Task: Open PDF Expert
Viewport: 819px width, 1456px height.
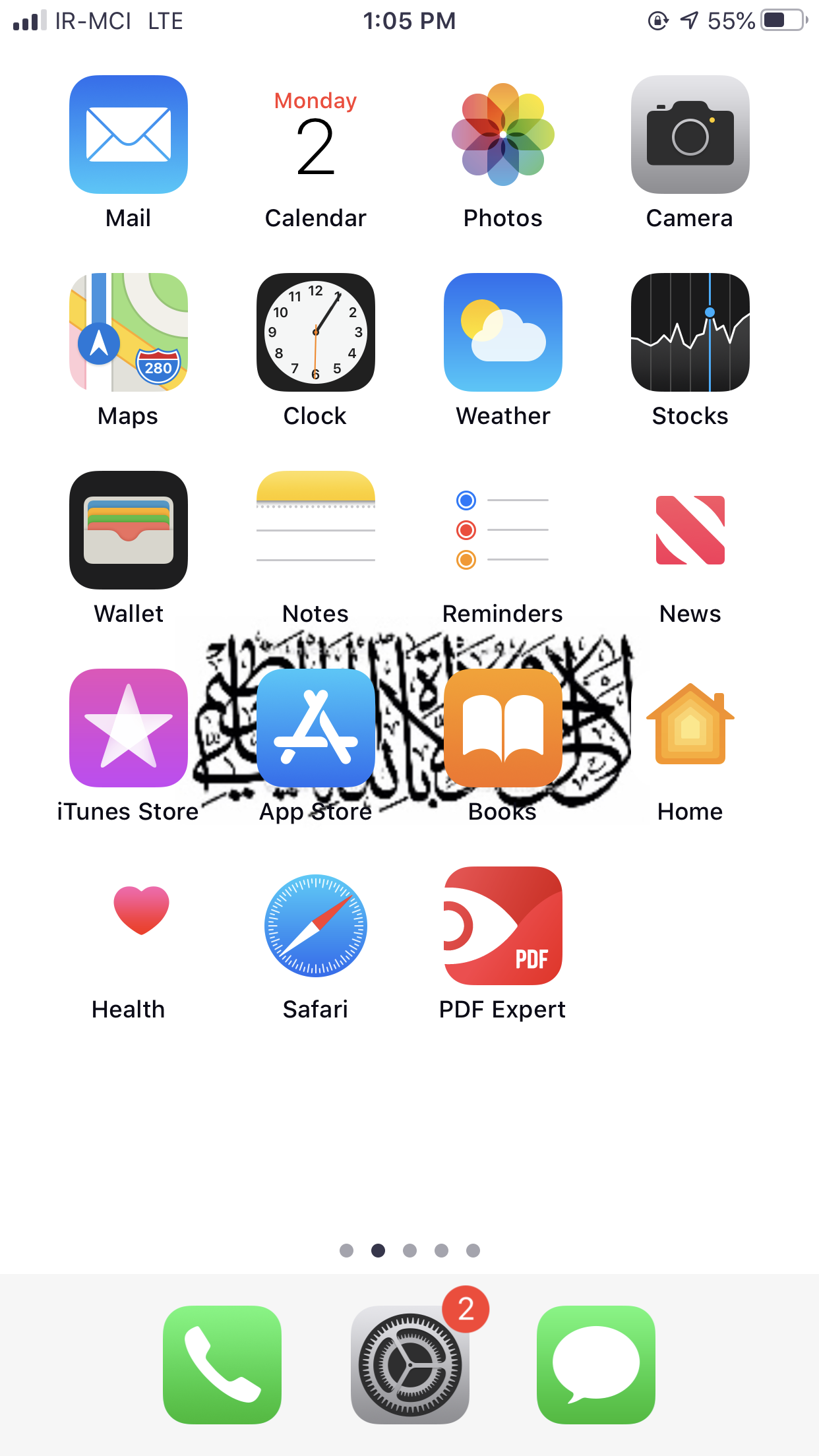Action: coord(503,926)
